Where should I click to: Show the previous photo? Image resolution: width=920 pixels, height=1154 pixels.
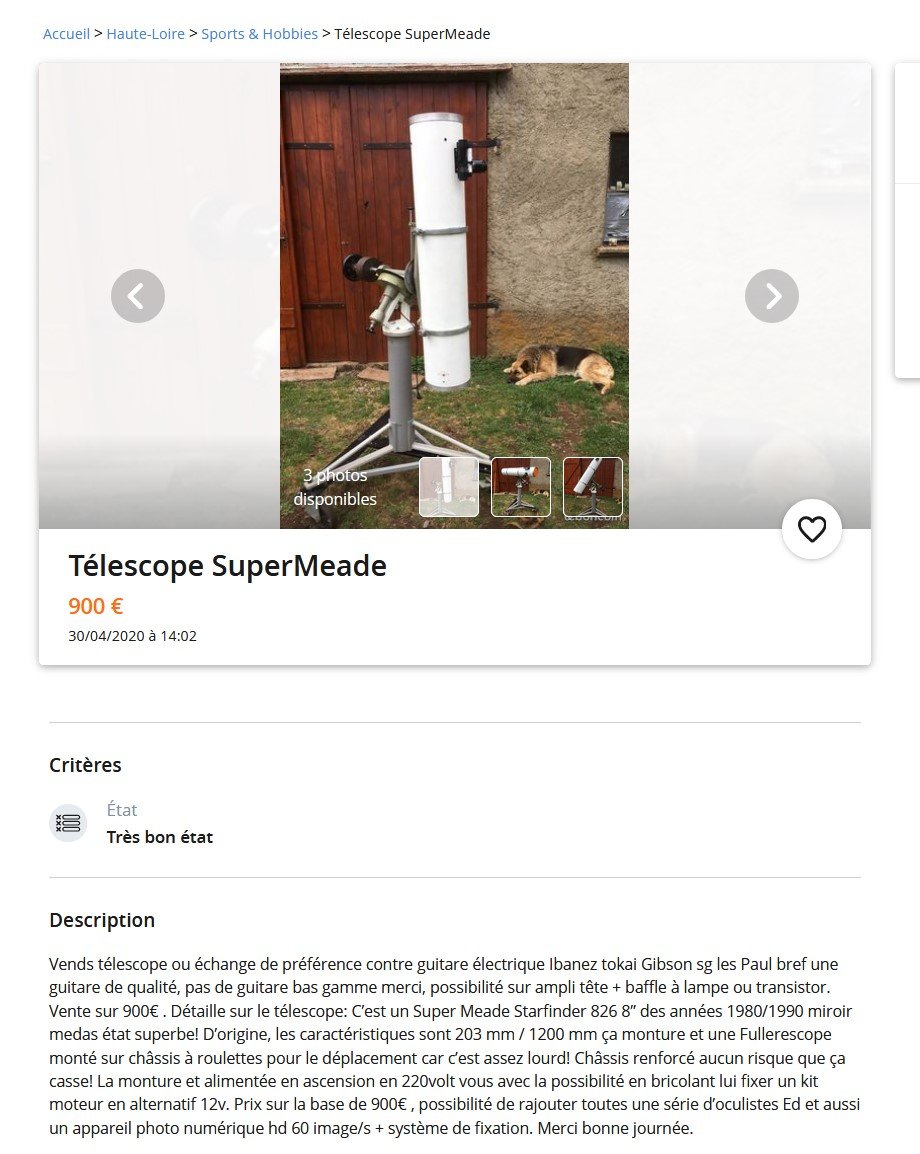point(138,296)
